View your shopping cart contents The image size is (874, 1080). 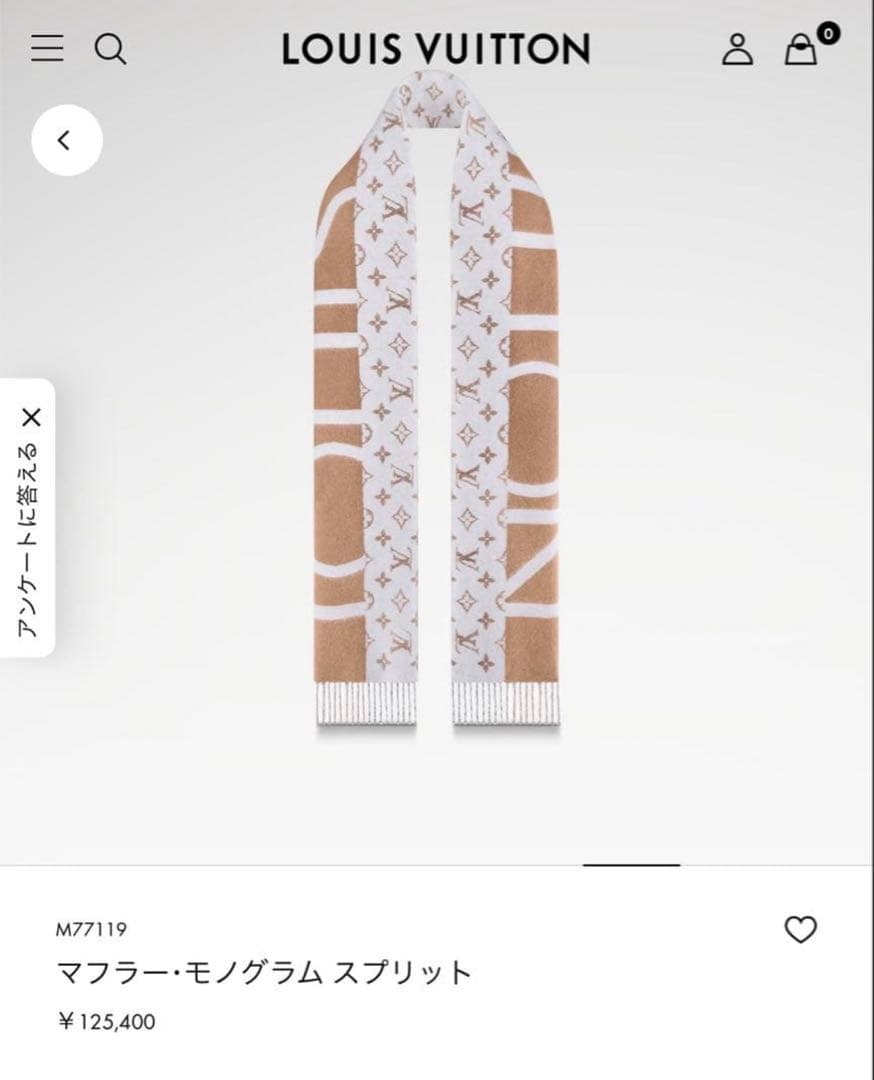pyautogui.click(x=800, y=50)
